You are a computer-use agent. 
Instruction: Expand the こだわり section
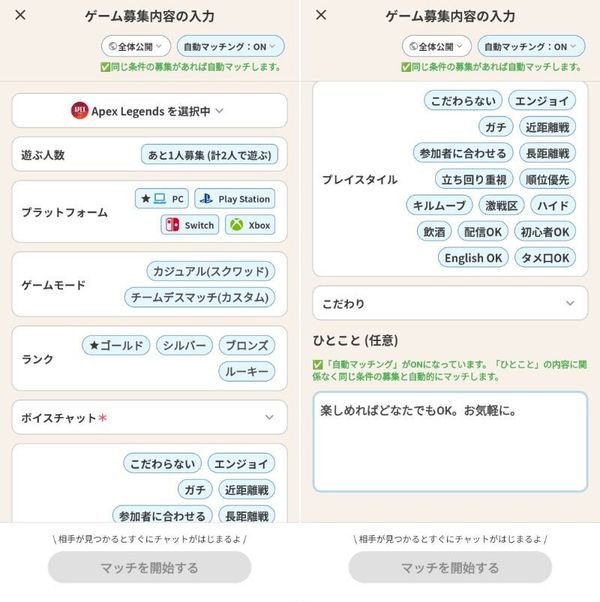click(x=450, y=303)
